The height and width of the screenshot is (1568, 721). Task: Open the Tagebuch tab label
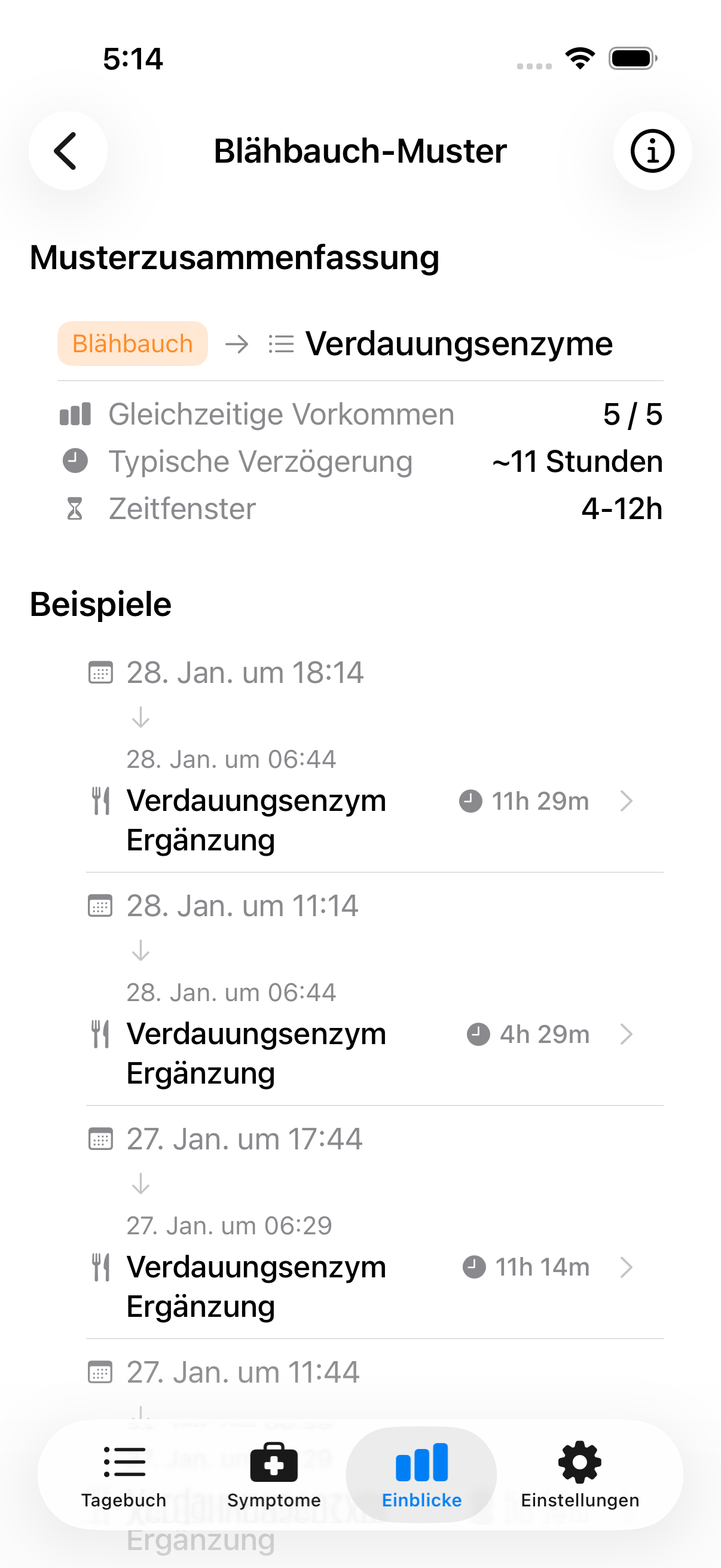point(123,1501)
